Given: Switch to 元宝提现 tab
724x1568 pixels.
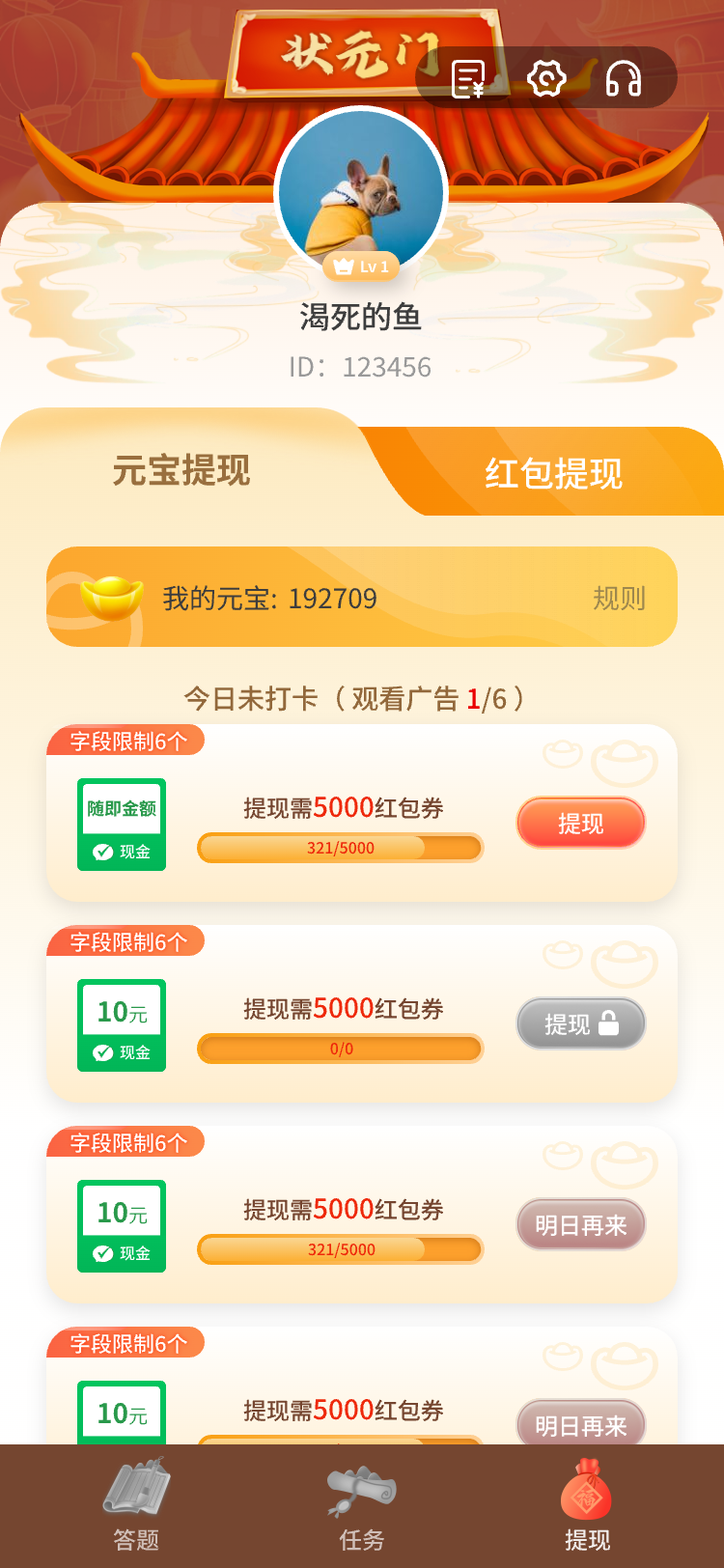Looking at the screenshot, I should point(181,470).
